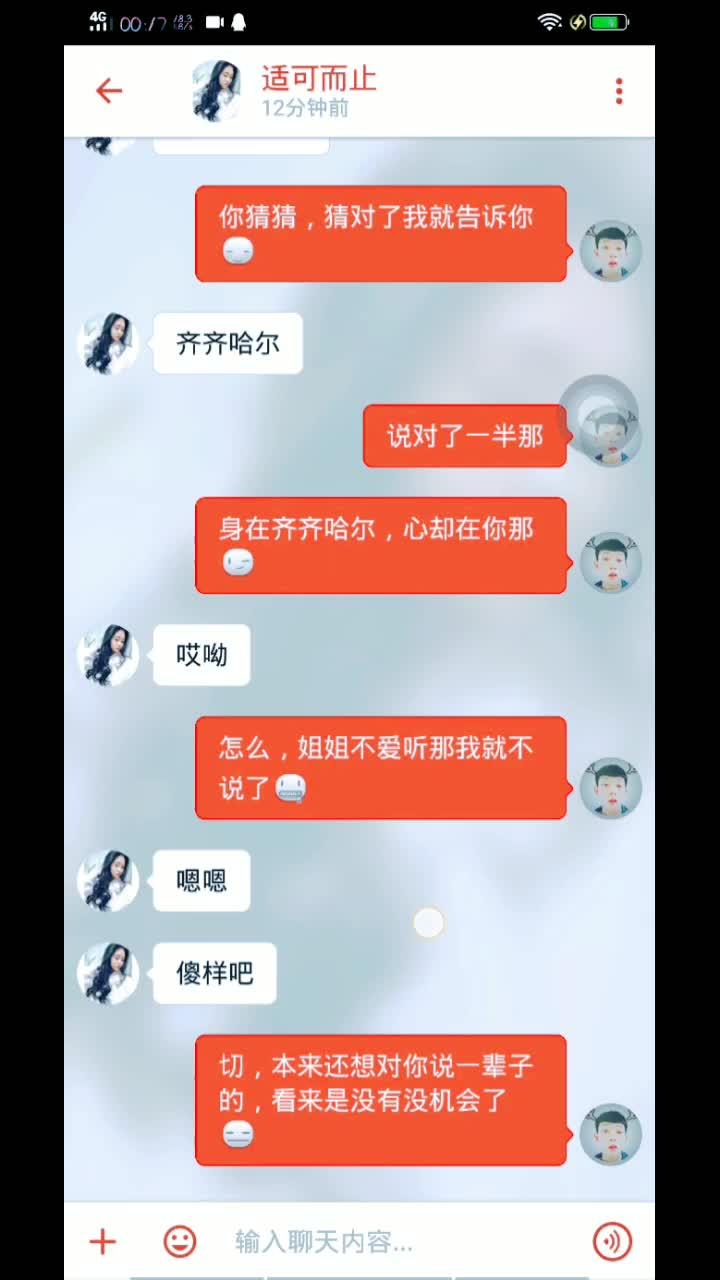
Task: Switch to voice message input
Action: tap(612, 1242)
